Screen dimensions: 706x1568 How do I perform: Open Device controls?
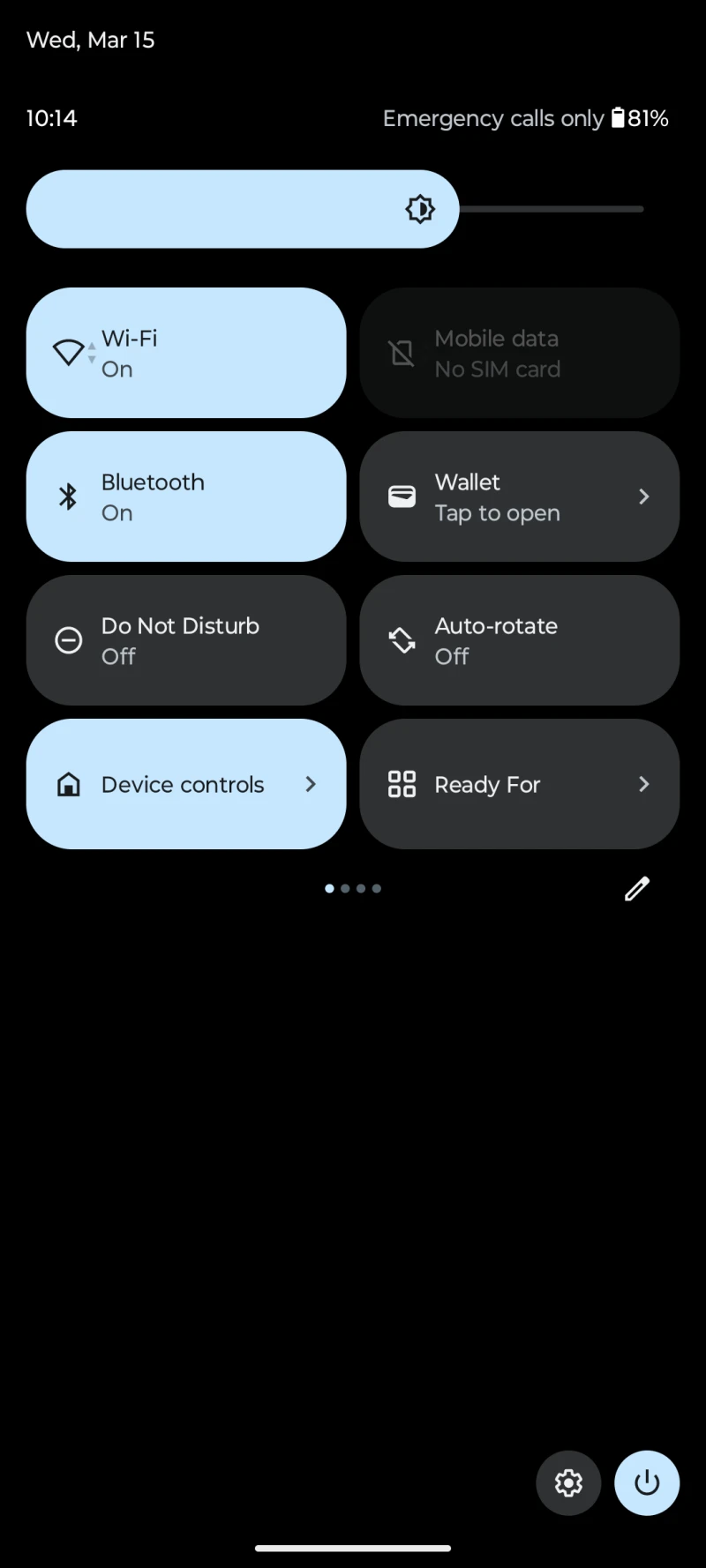(x=185, y=784)
